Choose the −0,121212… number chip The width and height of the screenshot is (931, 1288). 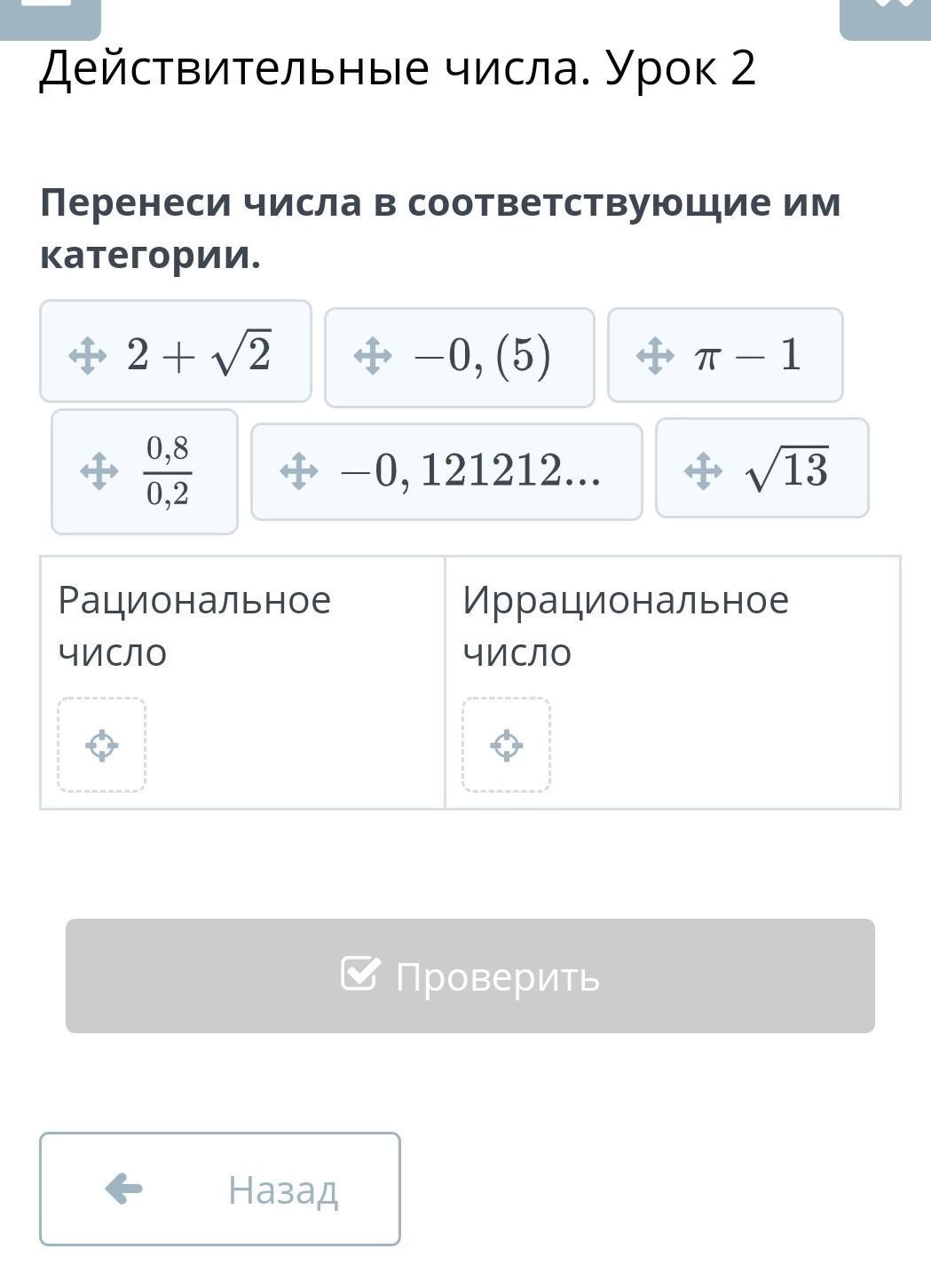point(446,471)
